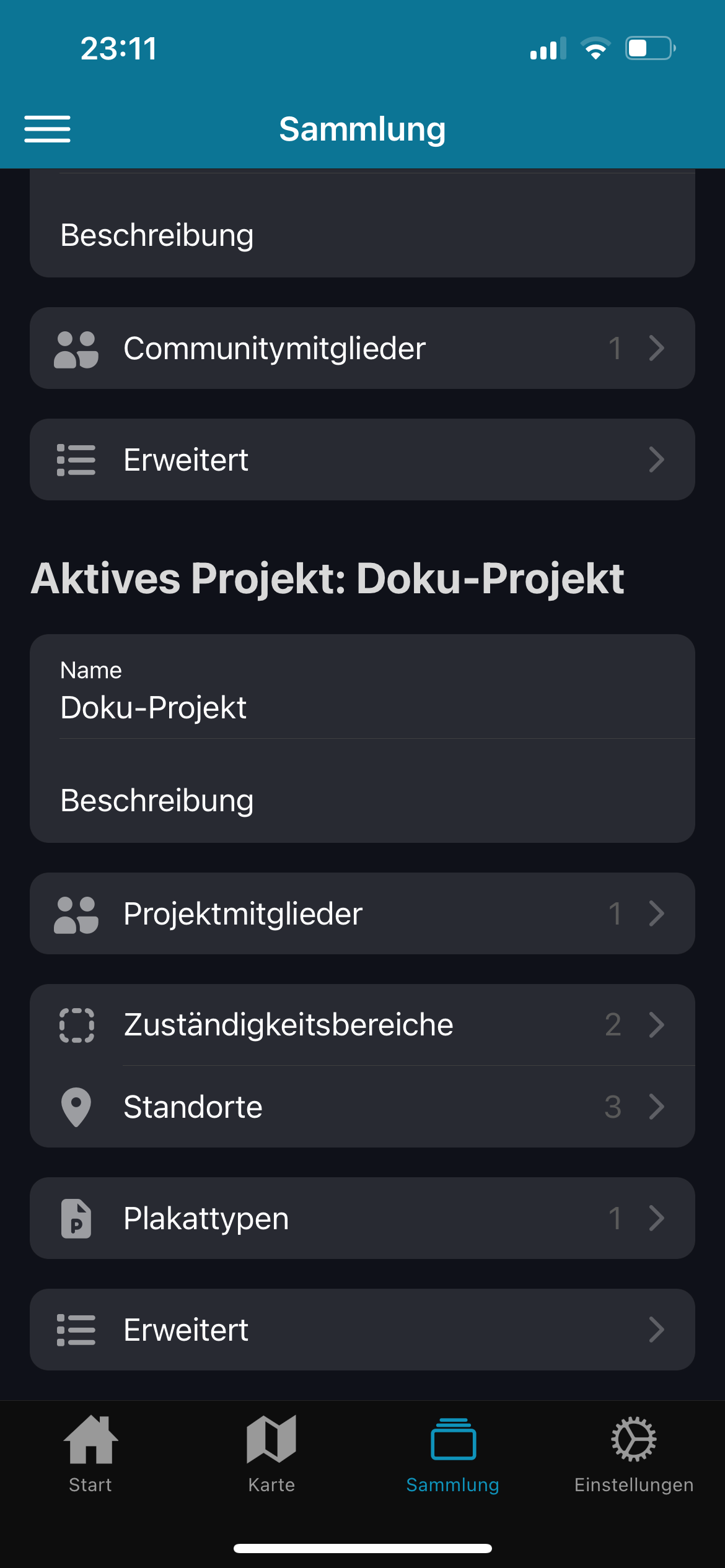Open Projektmitglieder list
This screenshot has width=725, height=1568.
click(x=362, y=913)
